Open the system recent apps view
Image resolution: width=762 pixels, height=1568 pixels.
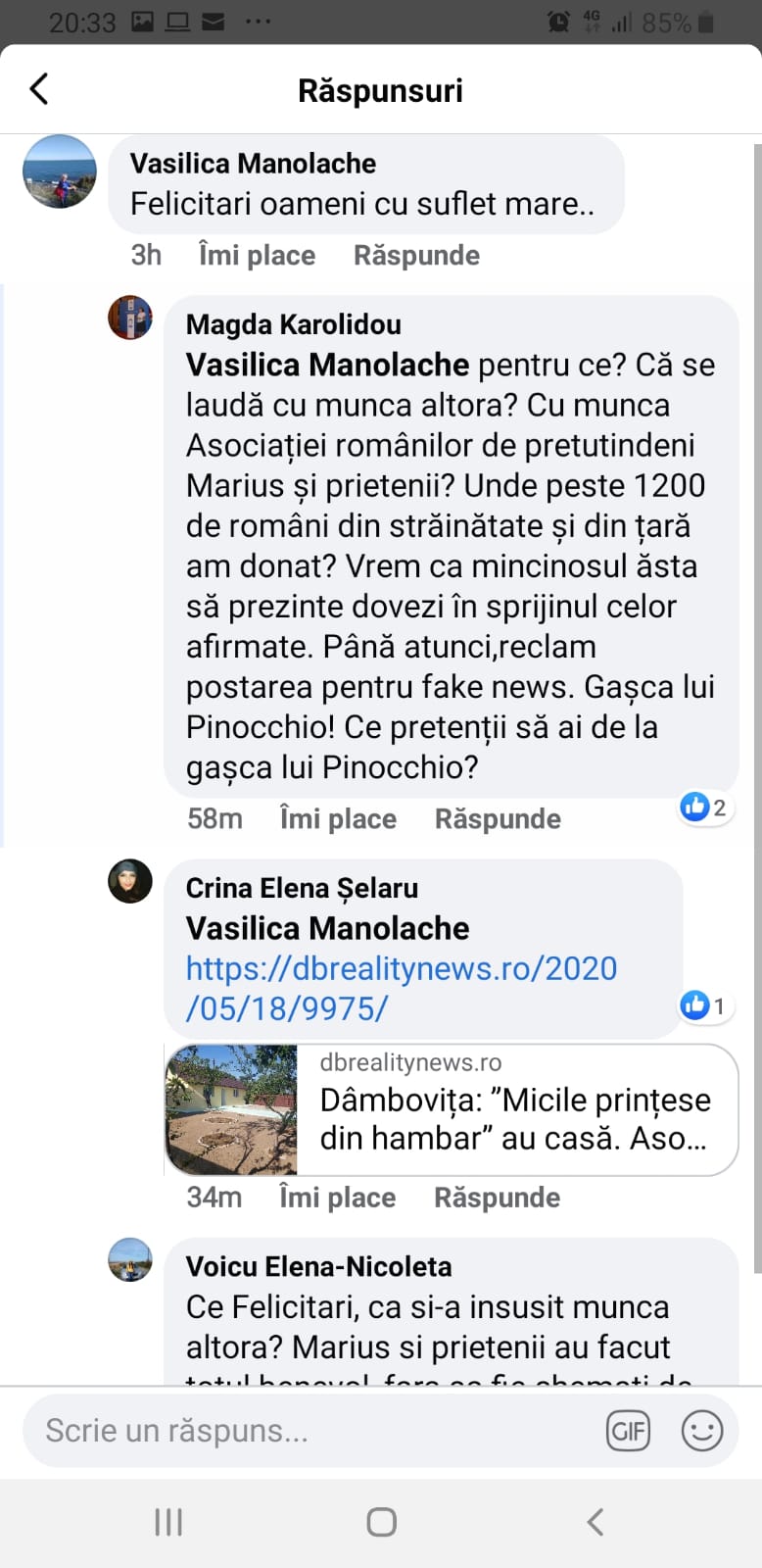click(168, 1522)
